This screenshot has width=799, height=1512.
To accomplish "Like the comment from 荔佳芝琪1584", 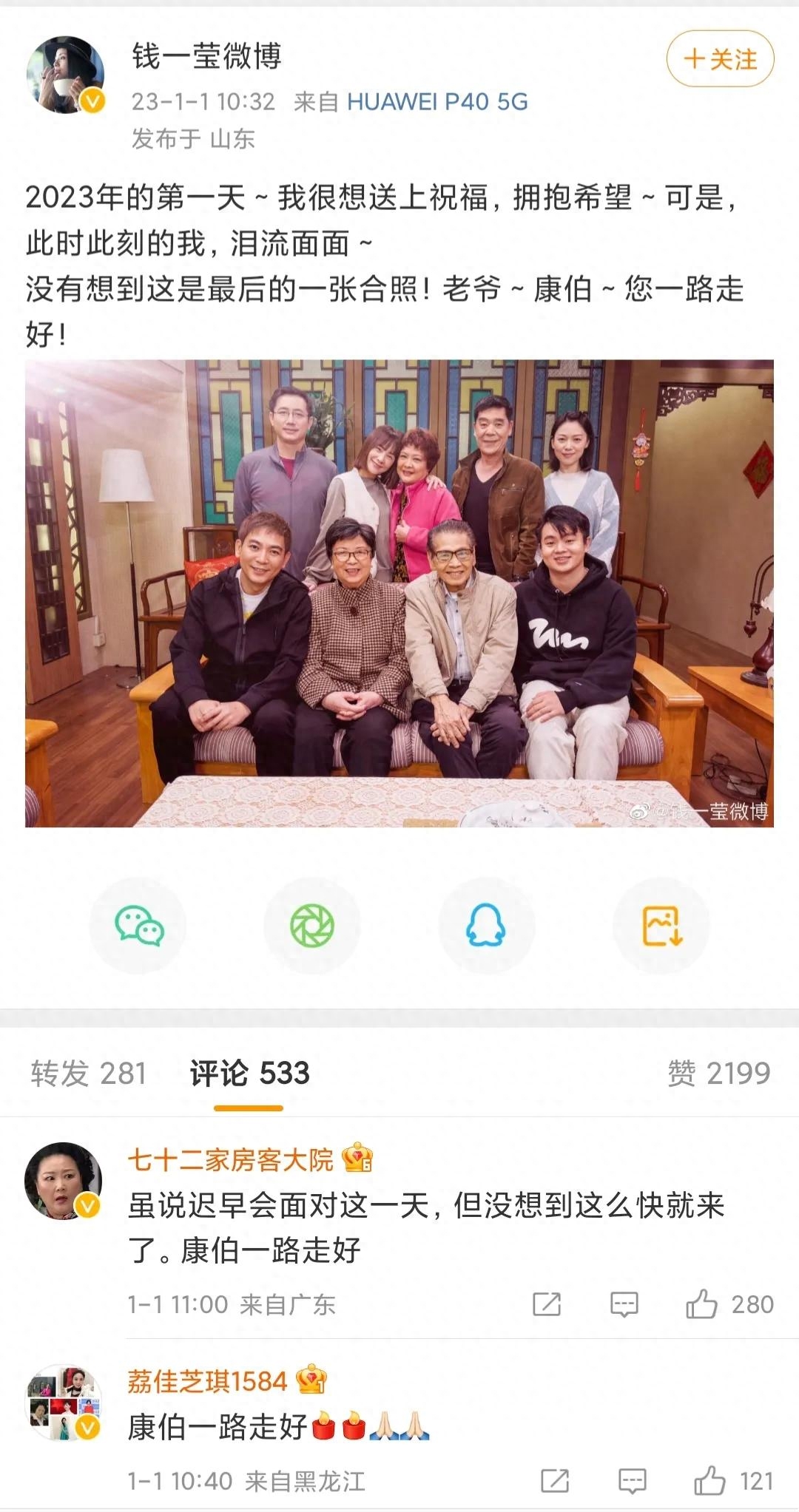I will point(709,1481).
